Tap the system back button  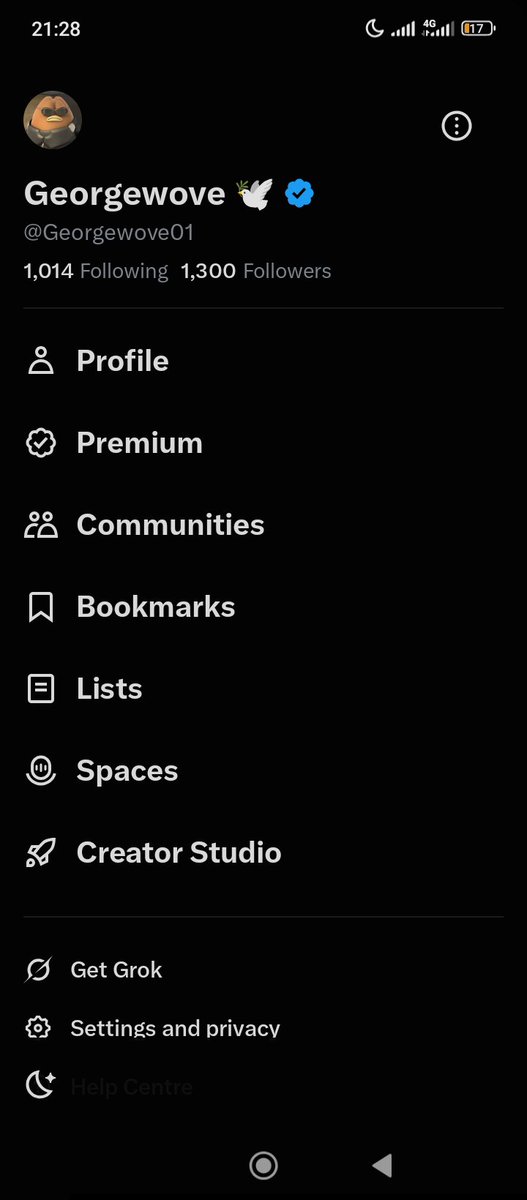[381, 1165]
